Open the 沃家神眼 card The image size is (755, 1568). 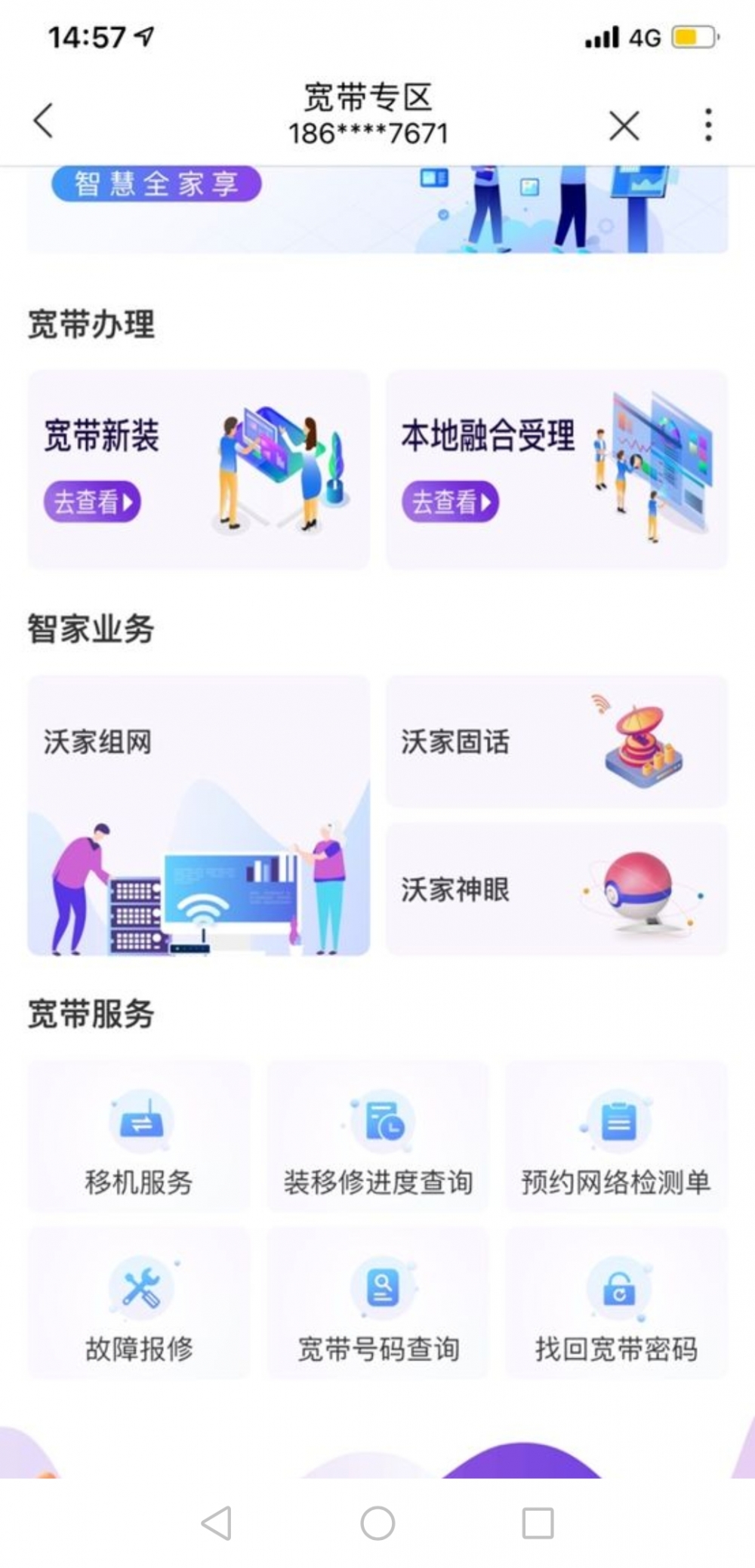(556, 889)
